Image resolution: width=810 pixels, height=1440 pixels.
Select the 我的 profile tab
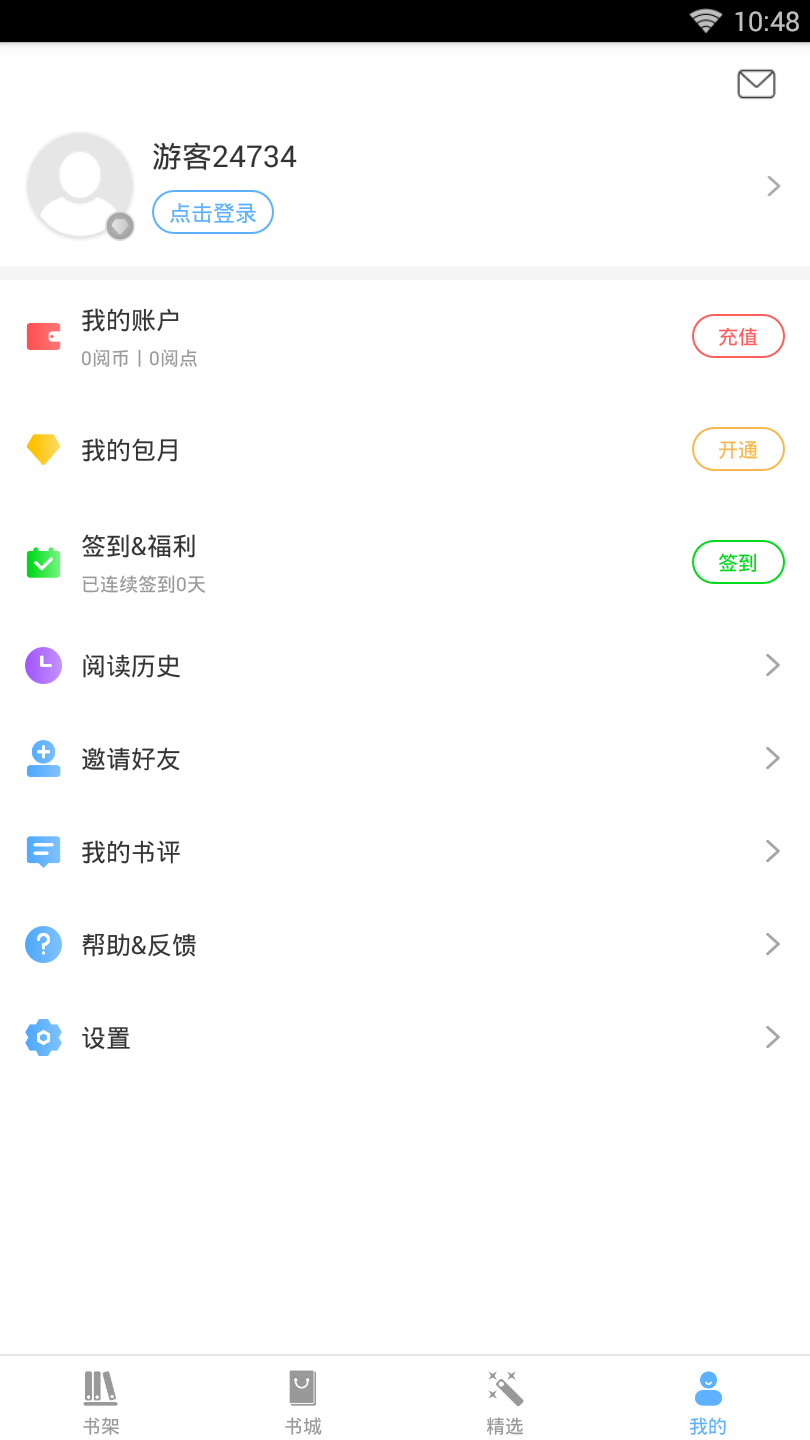click(708, 1400)
